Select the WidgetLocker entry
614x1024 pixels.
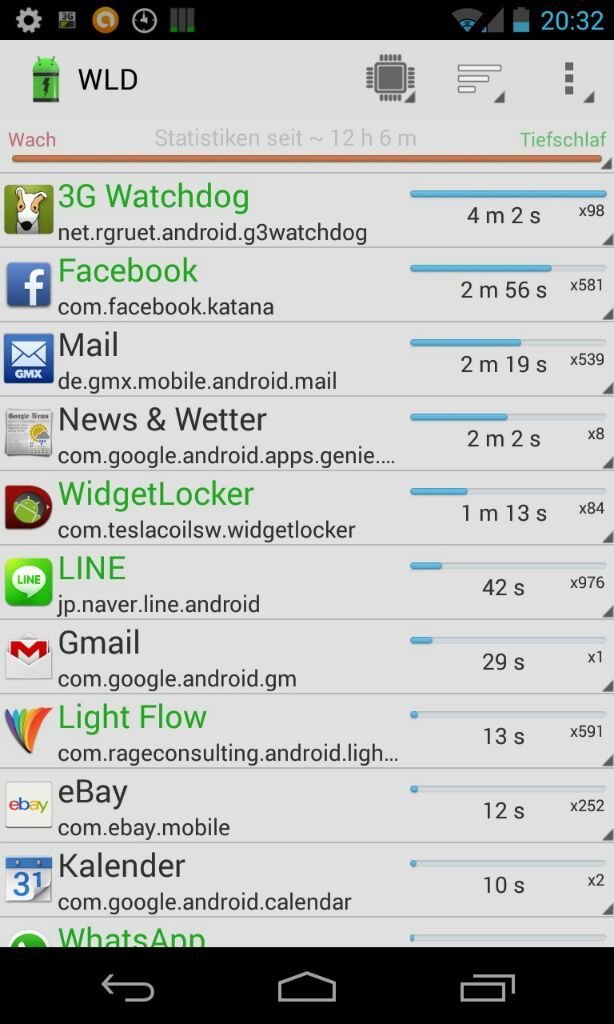click(x=307, y=508)
